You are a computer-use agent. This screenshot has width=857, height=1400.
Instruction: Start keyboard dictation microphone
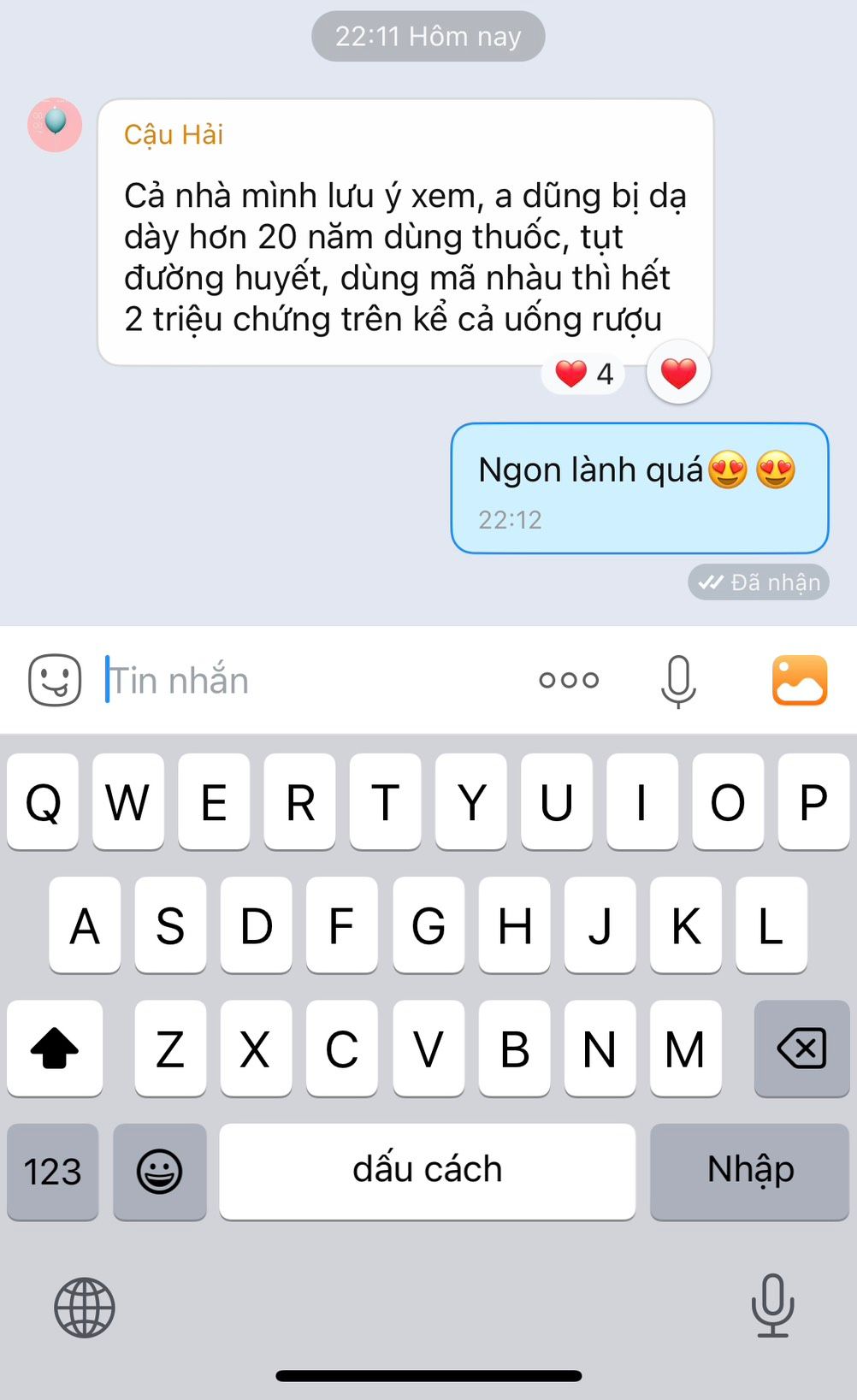coord(772,1305)
